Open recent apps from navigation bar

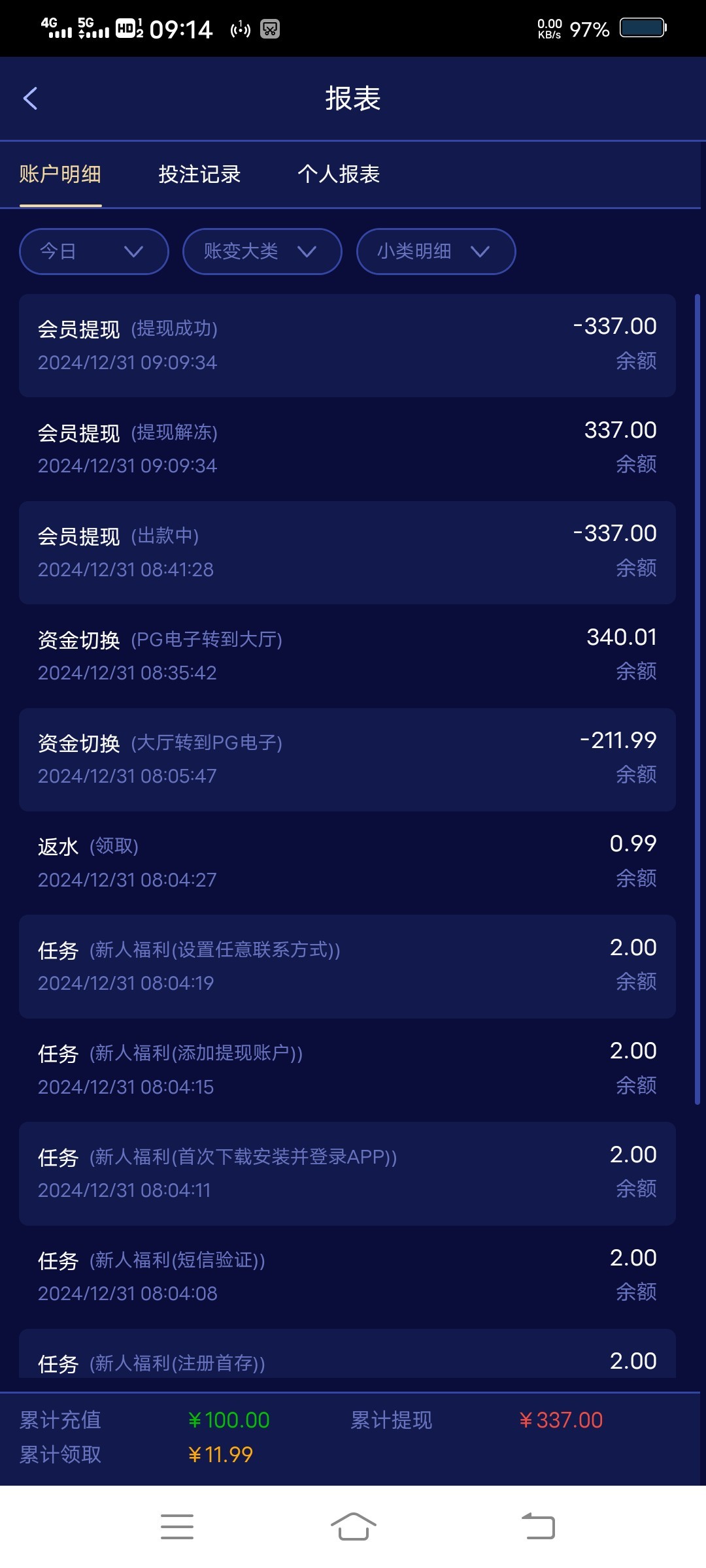point(177,1527)
